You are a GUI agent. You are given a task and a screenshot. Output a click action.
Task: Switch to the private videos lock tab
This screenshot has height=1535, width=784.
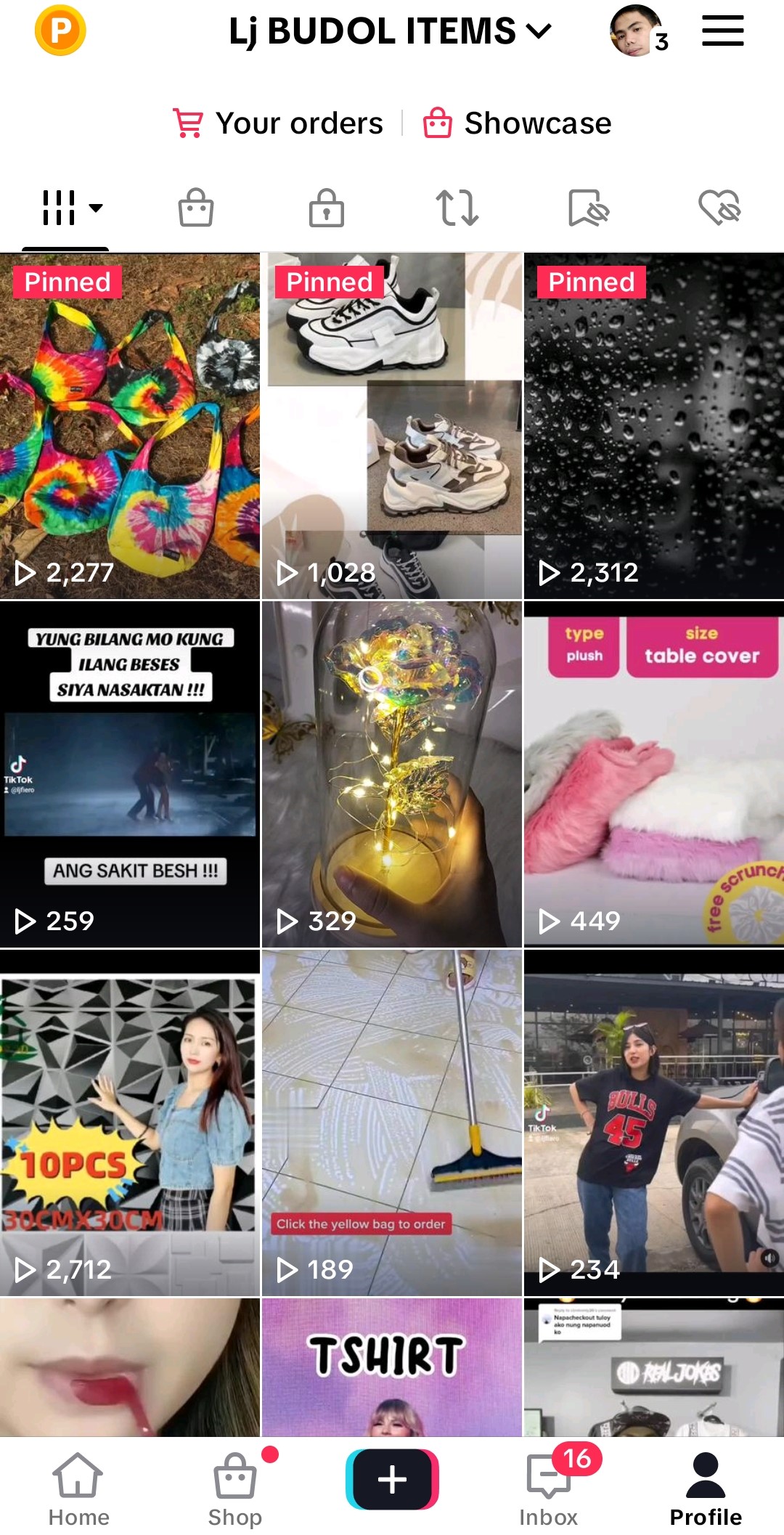[x=327, y=208]
